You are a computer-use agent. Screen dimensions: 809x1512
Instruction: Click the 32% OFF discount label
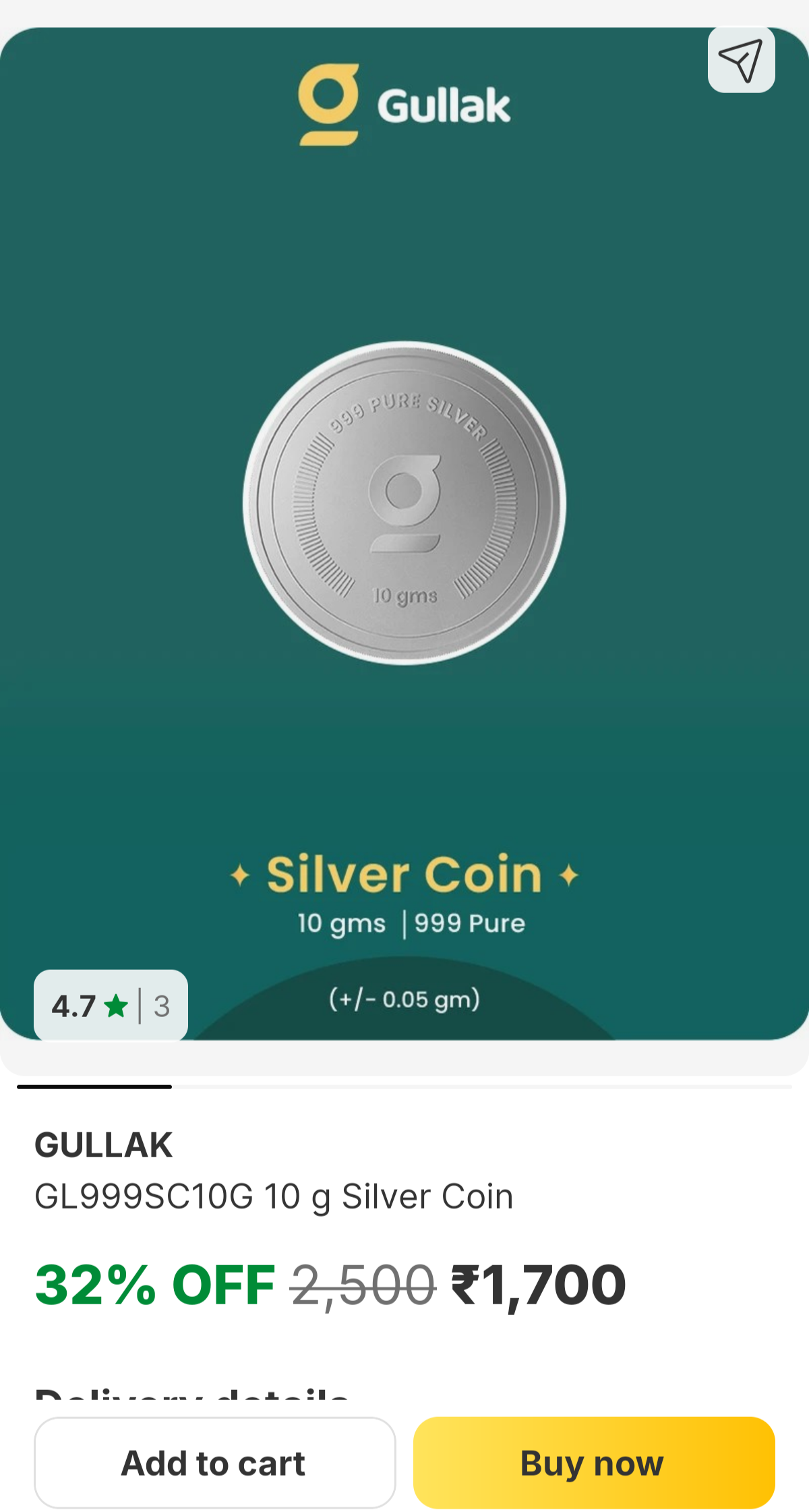(x=154, y=1283)
